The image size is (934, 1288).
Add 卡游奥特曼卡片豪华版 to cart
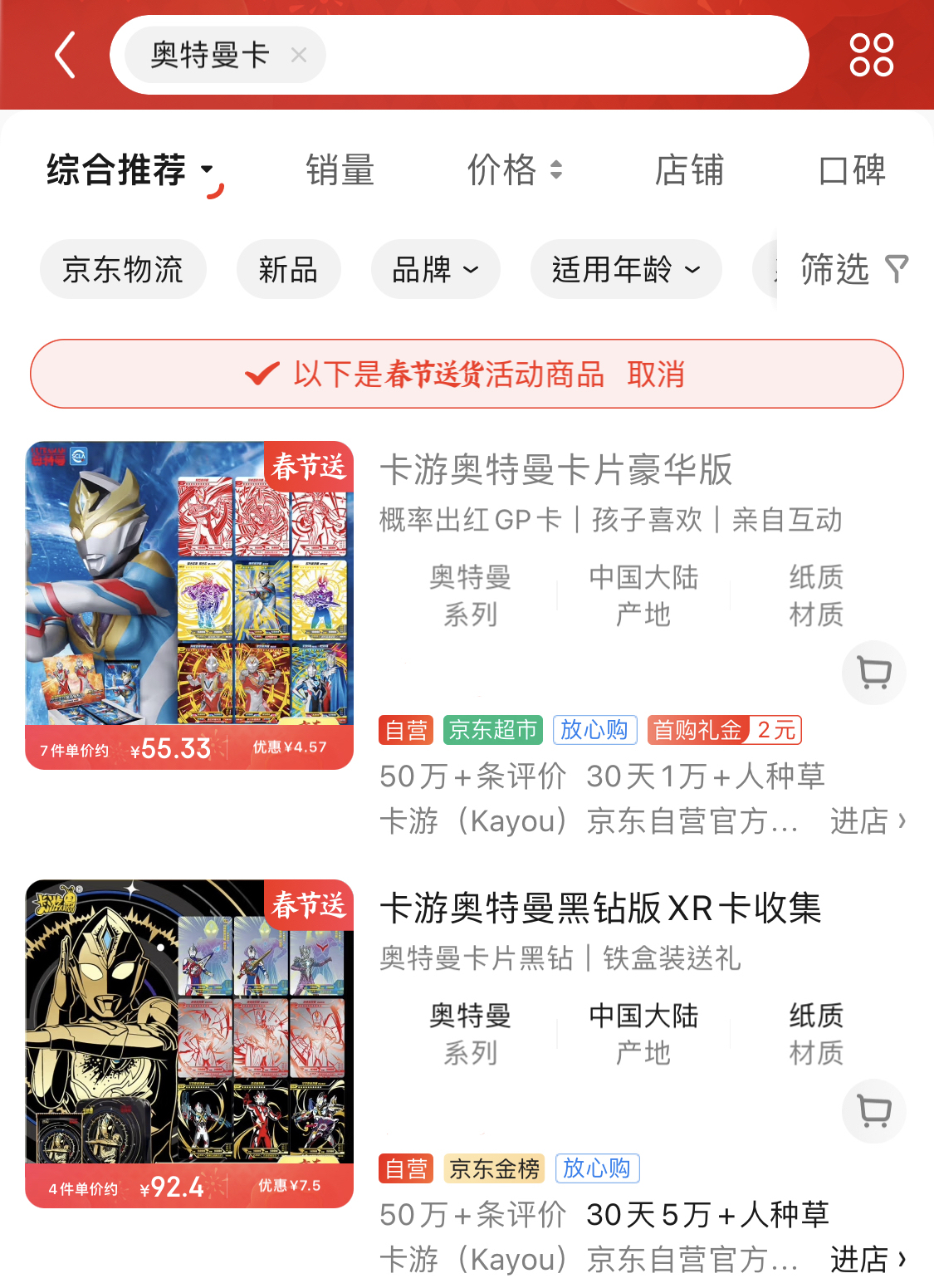873,673
